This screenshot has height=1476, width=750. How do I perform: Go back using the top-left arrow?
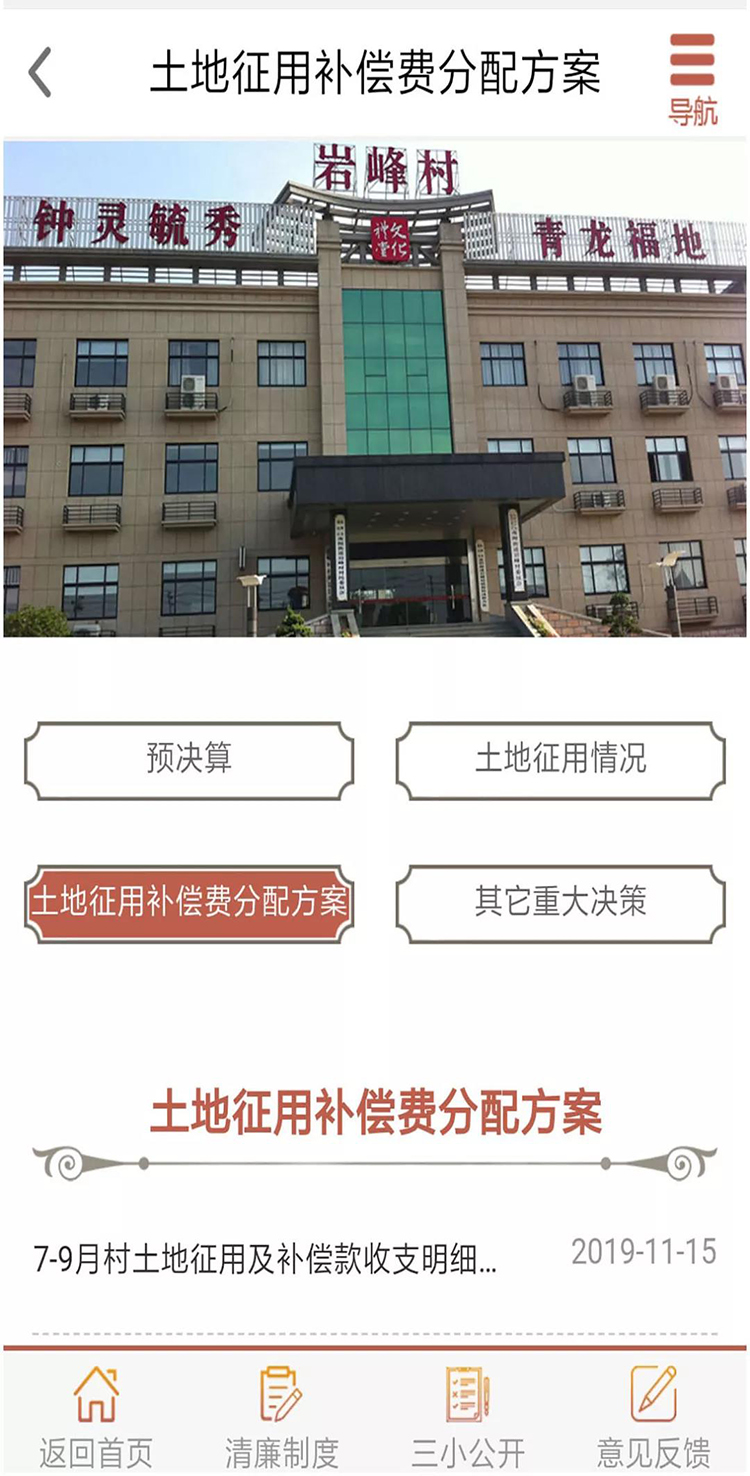click(40, 73)
